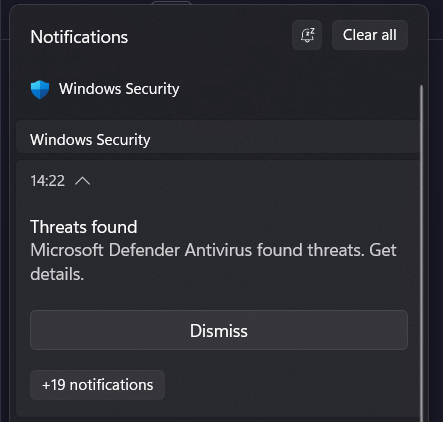
Task: Collapse notification with the chevron near 14:22
Action: [82, 181]
